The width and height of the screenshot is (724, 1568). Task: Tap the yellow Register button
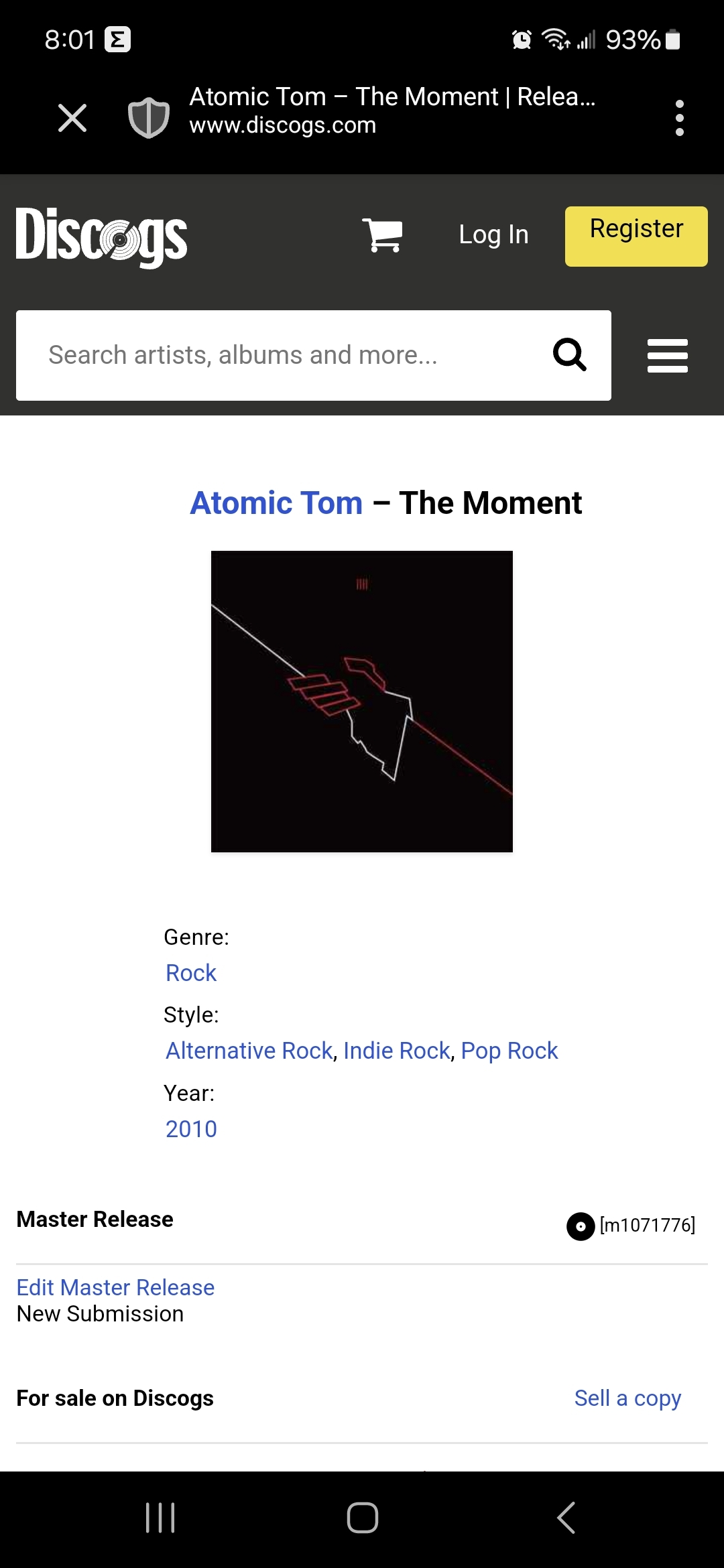click(x=636, y=236)
